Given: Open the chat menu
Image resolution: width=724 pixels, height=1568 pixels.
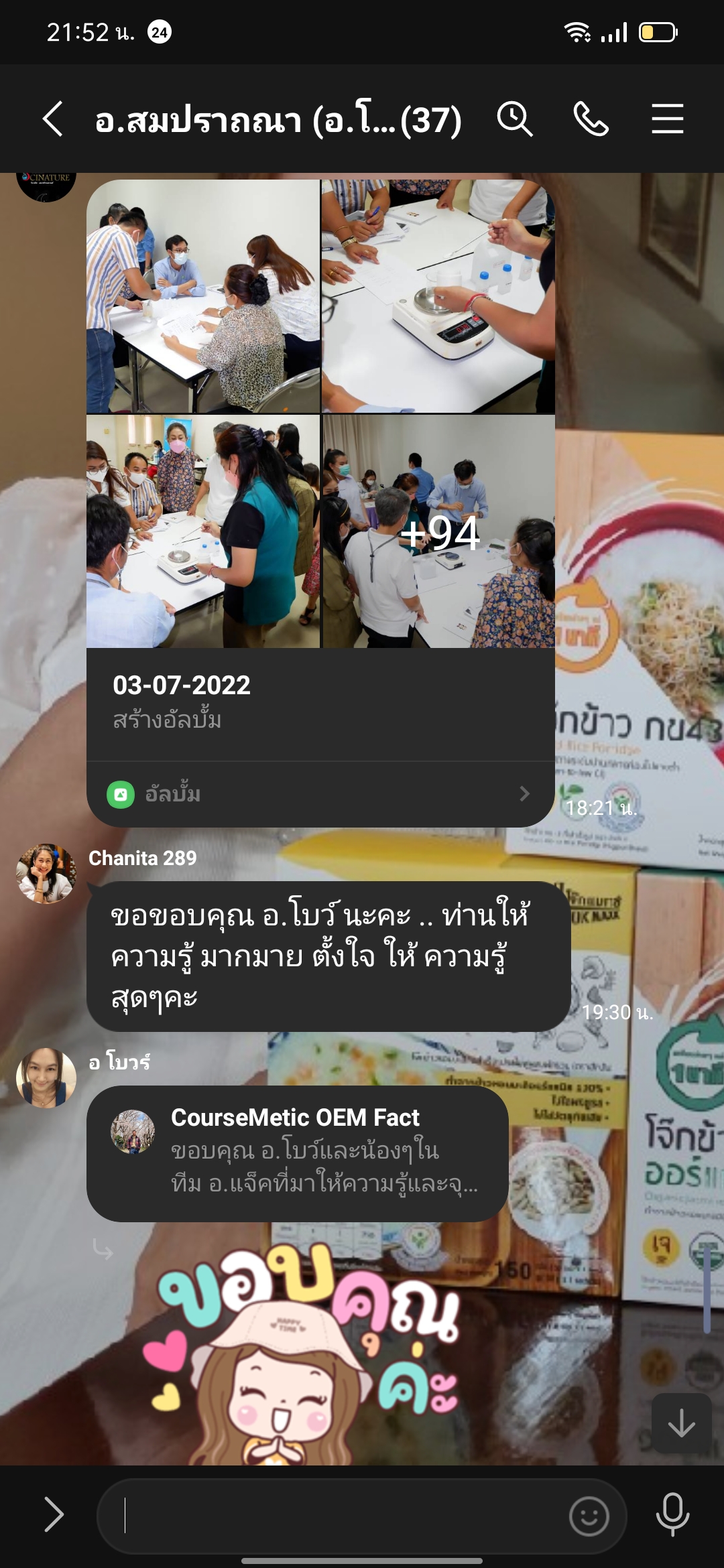Looking at the screenshot, I should [667, 119].
